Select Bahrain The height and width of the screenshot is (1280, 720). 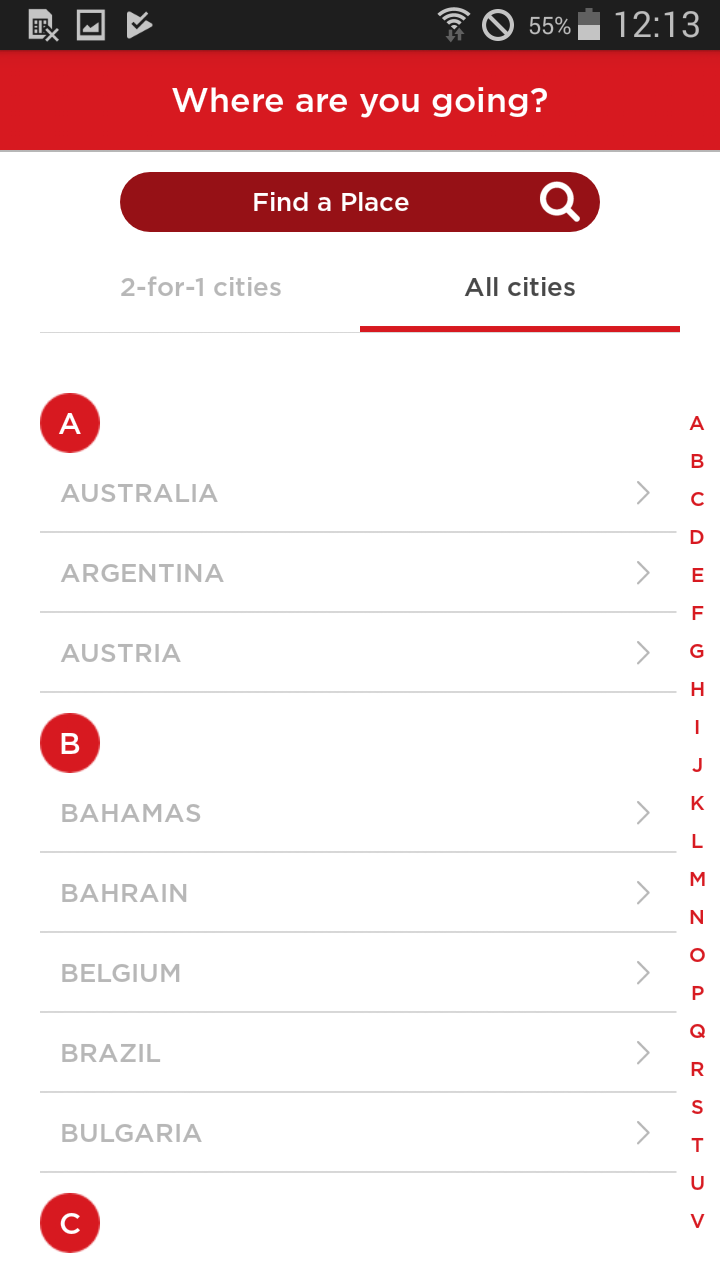pyautogui.click(x=358, y=893)
